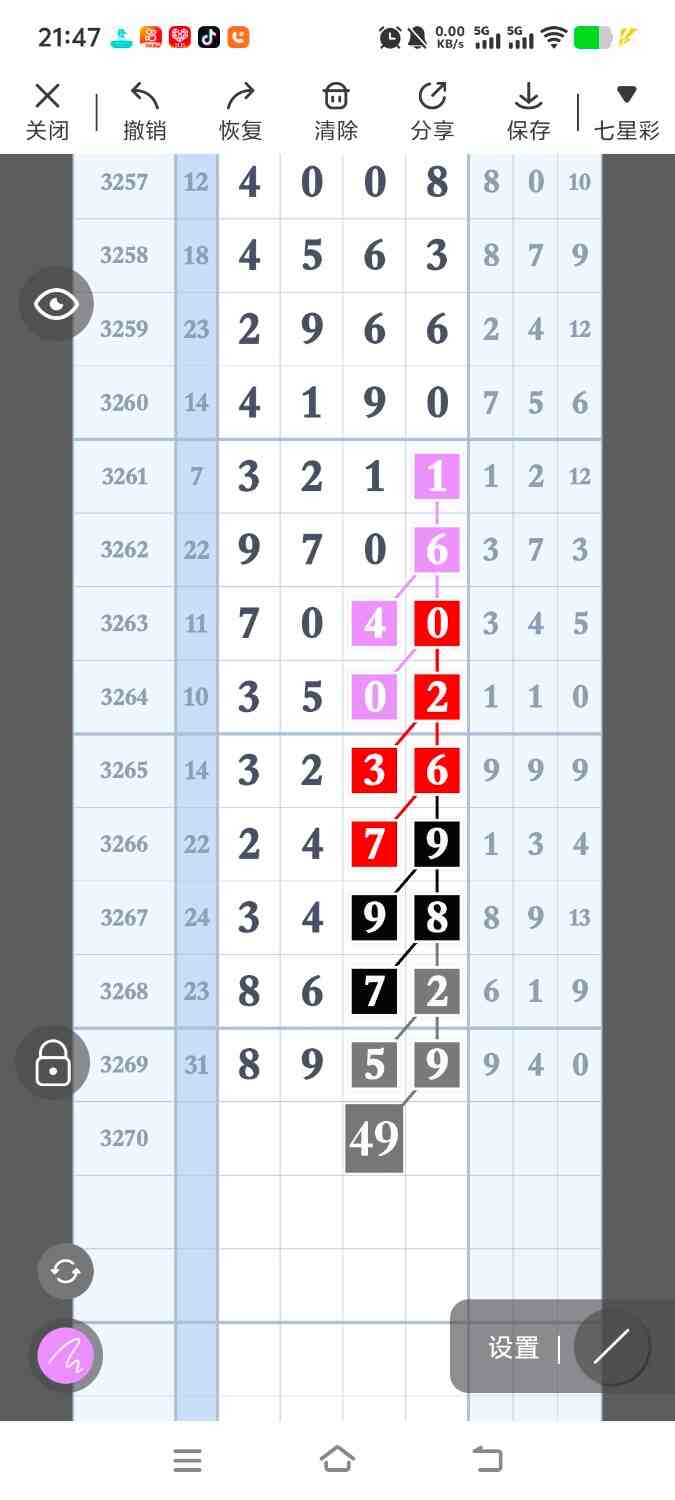This screenshot has height=1500, width=675.
Task: Go to the system home screen
Action: click(x=337, y=1460)
